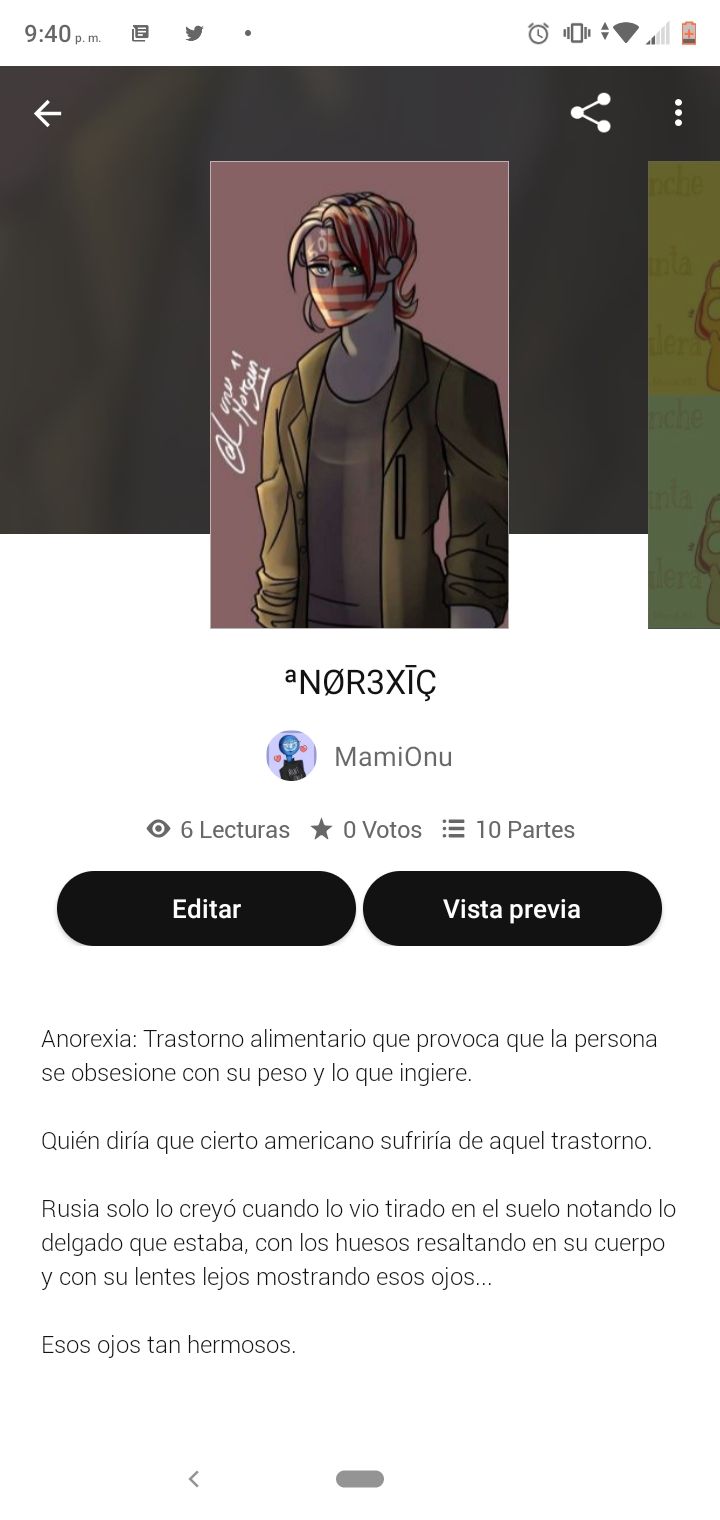This screenshot has width=720, height=1520.
Task: Open Vista previa of the story
Action: 512,908
